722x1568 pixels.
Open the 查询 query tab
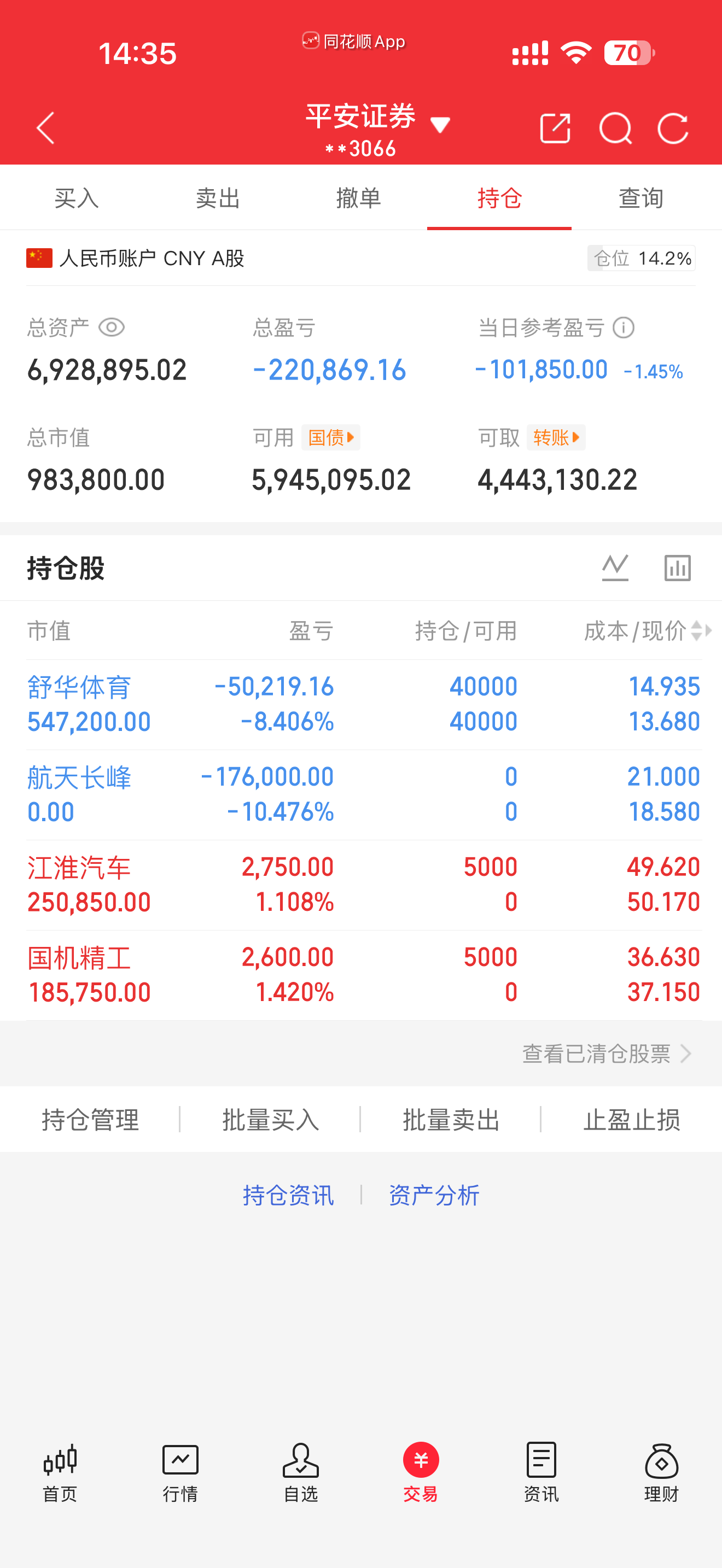pos(641,198)
